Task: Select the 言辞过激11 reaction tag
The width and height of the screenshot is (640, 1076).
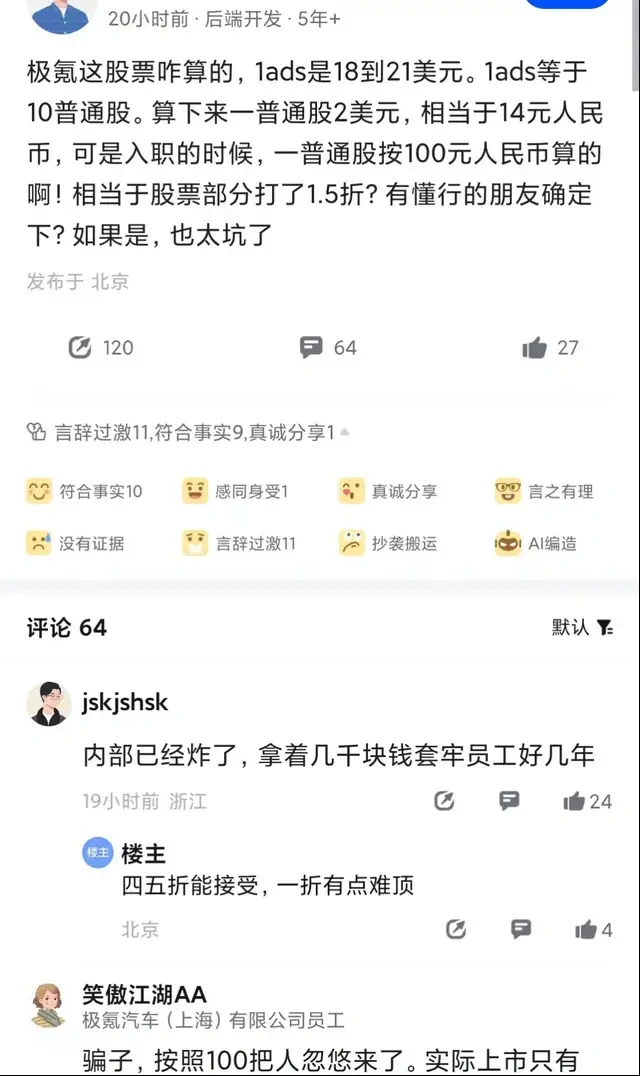Action: [240, 543]
